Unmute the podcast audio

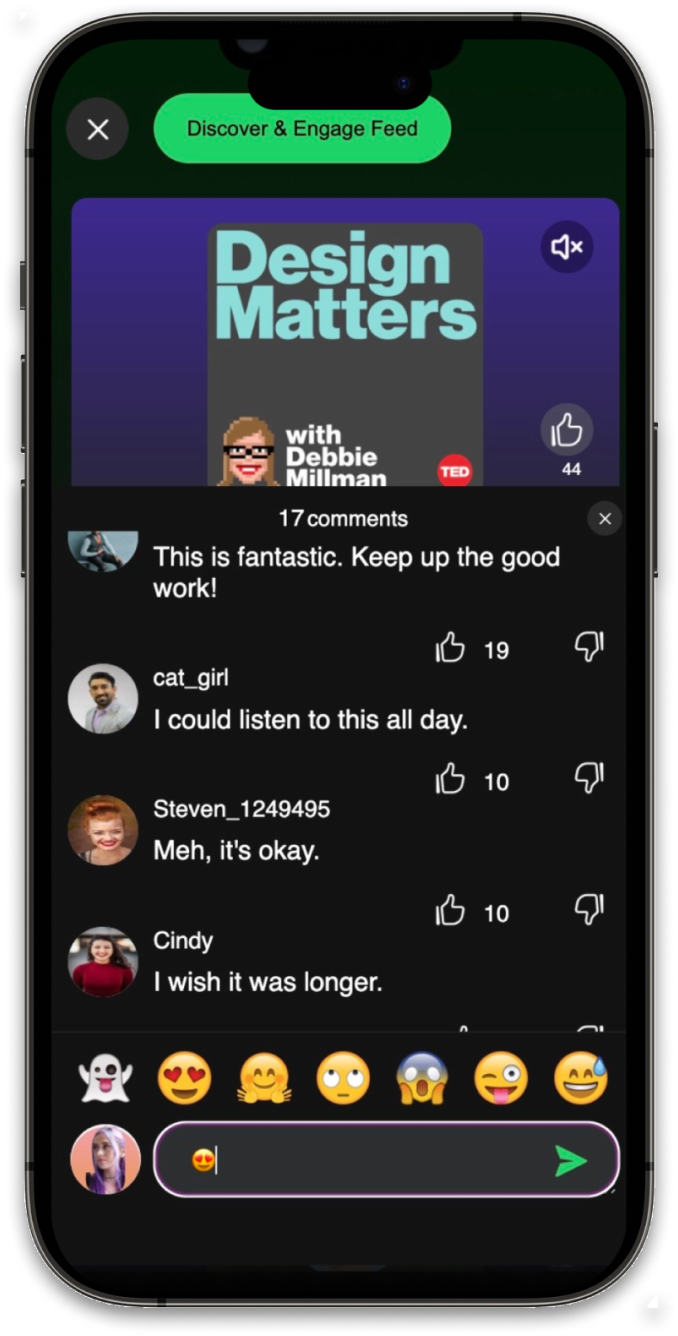point(567,247)
